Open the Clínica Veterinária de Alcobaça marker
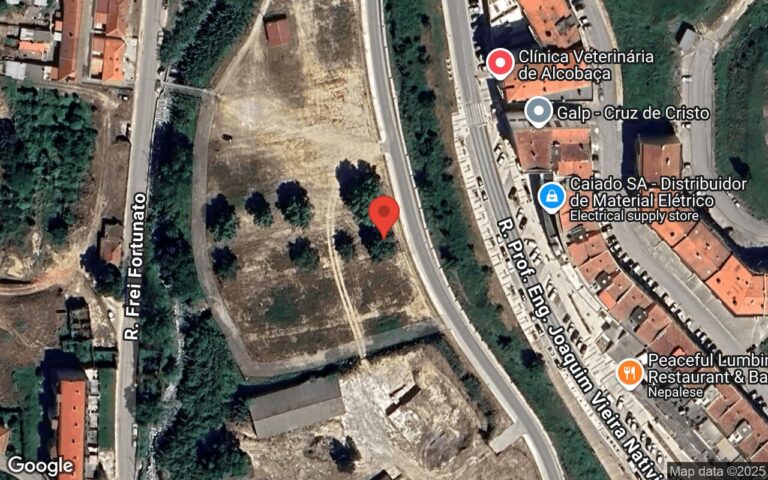This screenshot has width=768, height=480. point(500,65)
